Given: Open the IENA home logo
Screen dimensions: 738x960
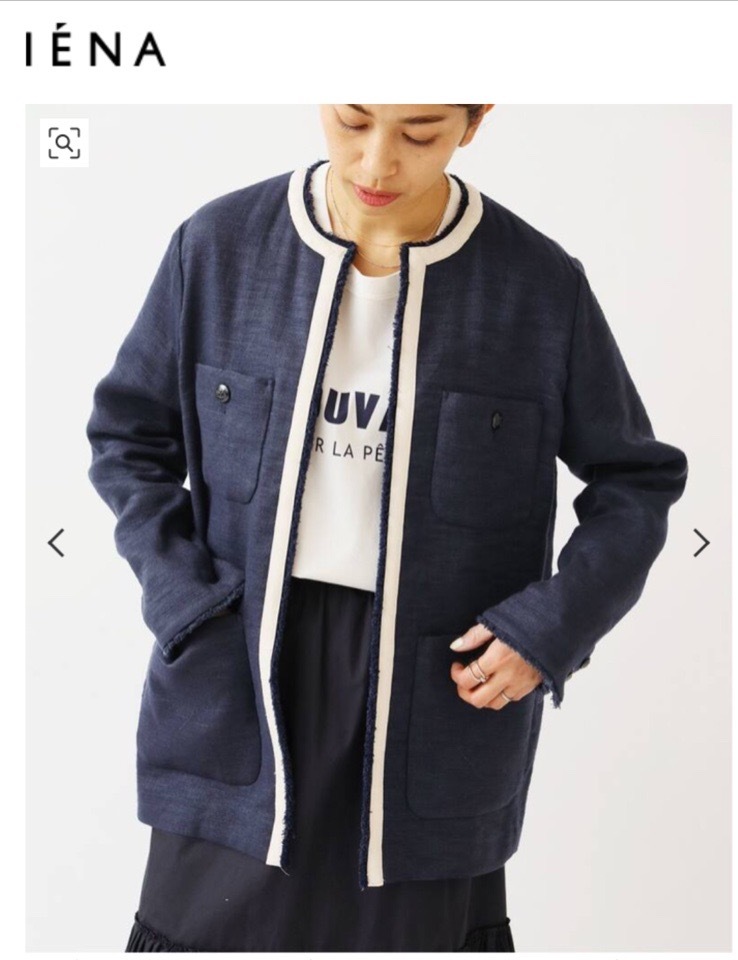Looking at the screenshot, I should [96, 49].
